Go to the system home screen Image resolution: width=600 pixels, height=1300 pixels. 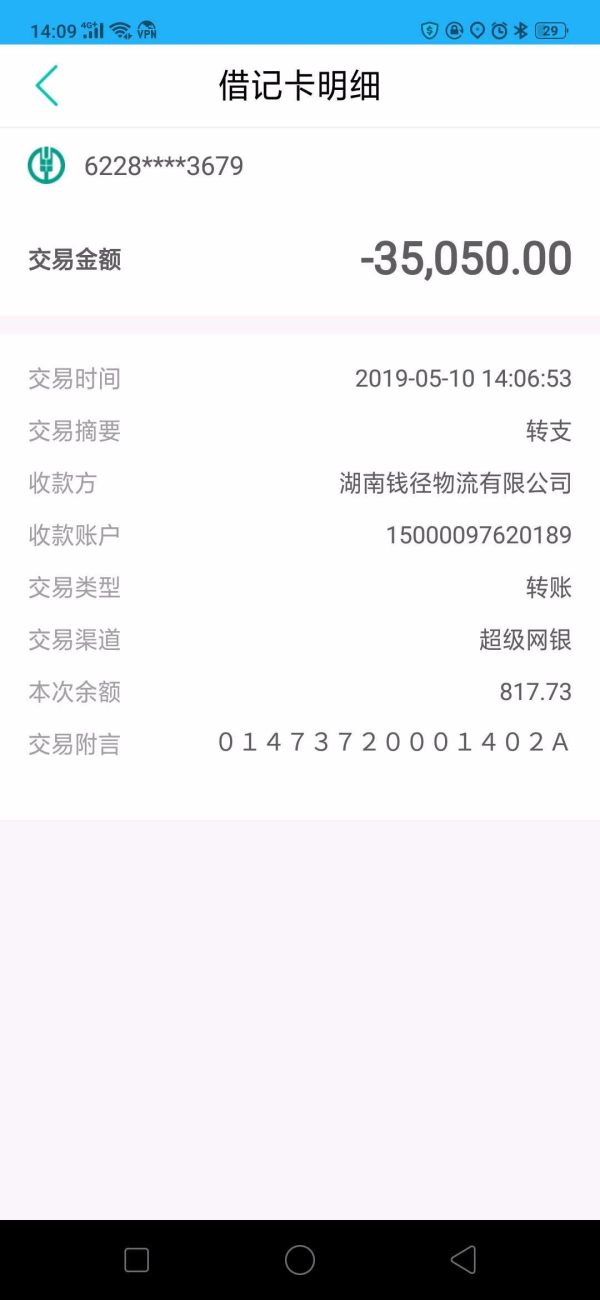pos(300,1260)
